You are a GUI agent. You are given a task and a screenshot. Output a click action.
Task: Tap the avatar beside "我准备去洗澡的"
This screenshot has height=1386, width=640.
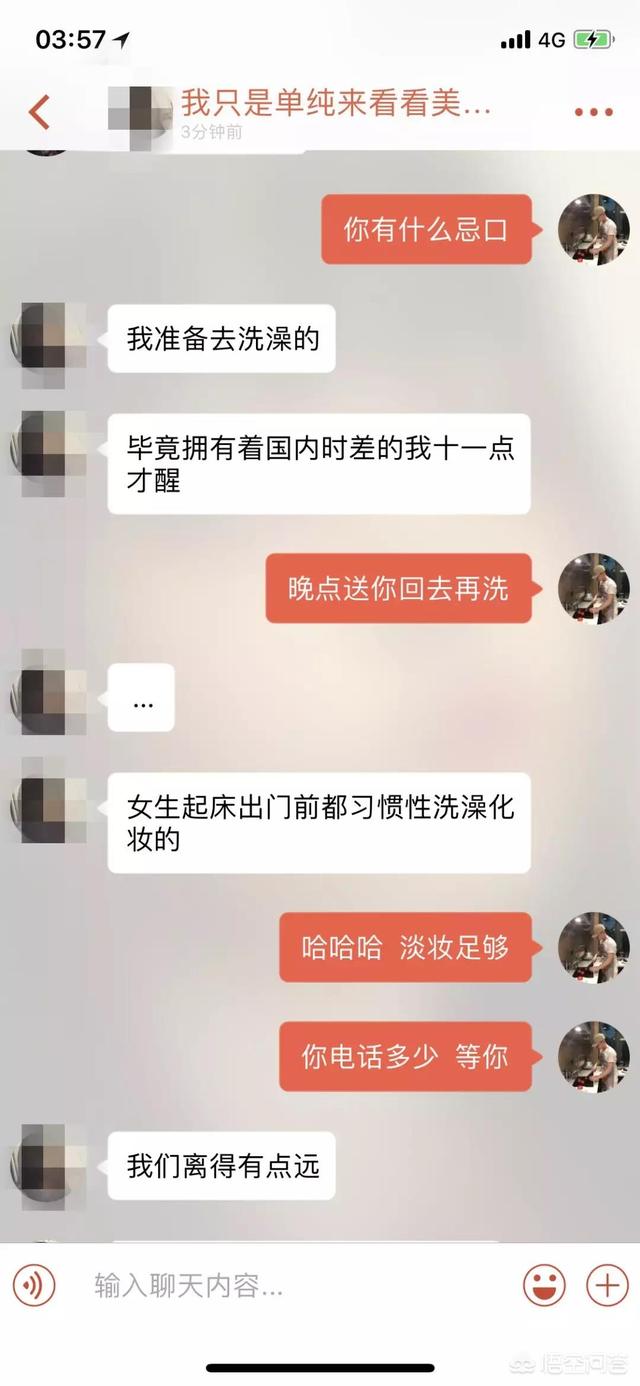pyautogui.click(x=49, y=340)
